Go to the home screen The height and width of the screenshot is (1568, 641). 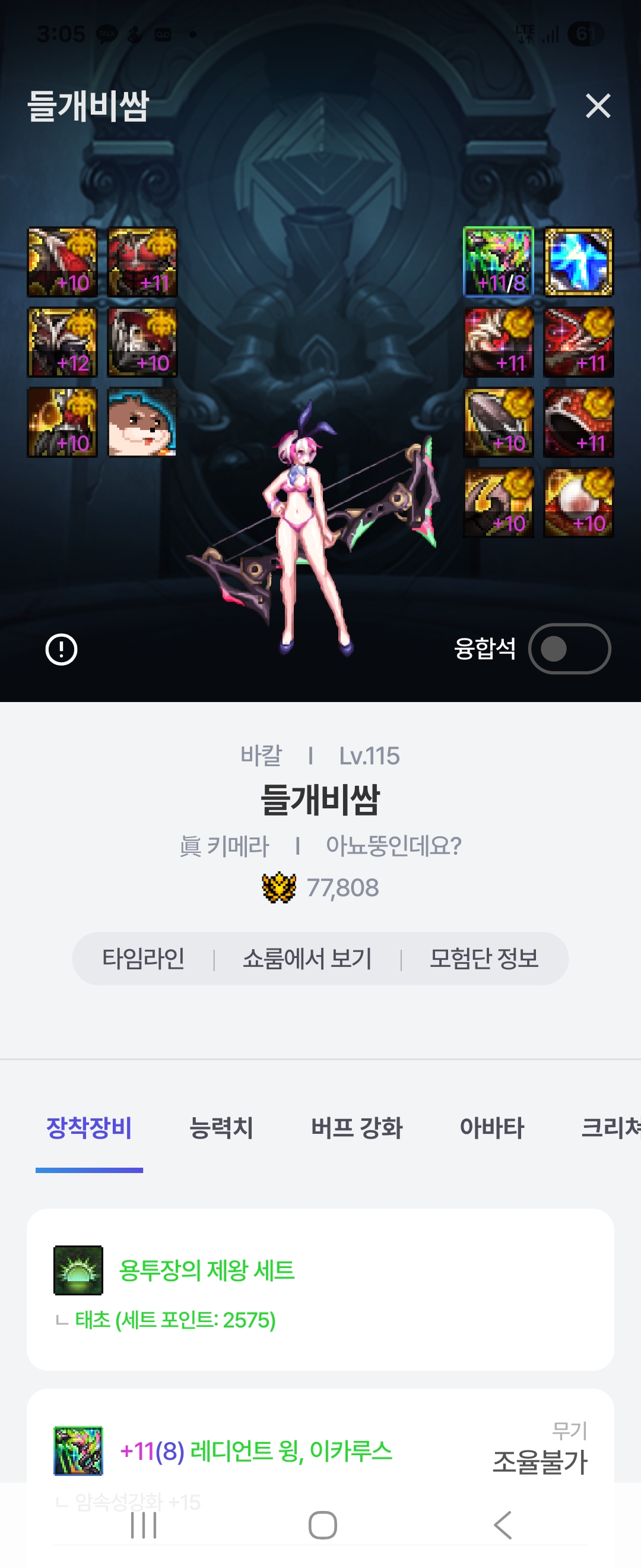pyautogui.click(x=322, y=1525)
